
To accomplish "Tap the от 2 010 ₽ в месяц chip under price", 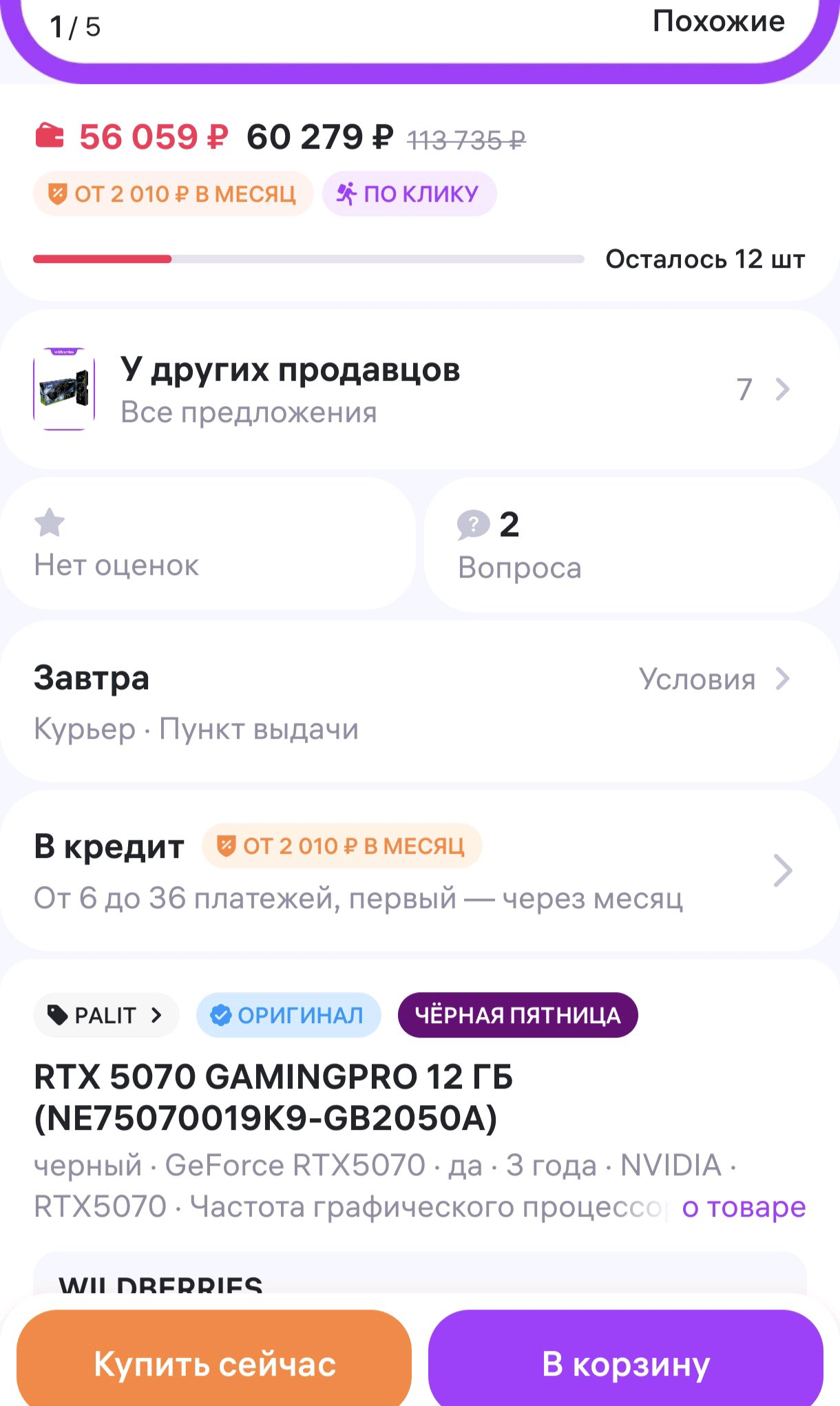I will 173,194.
